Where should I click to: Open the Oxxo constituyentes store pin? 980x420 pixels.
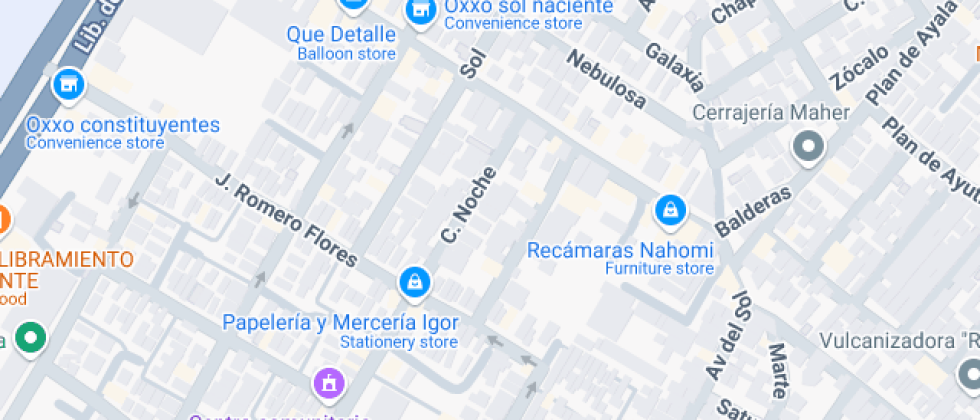point(68,85)
